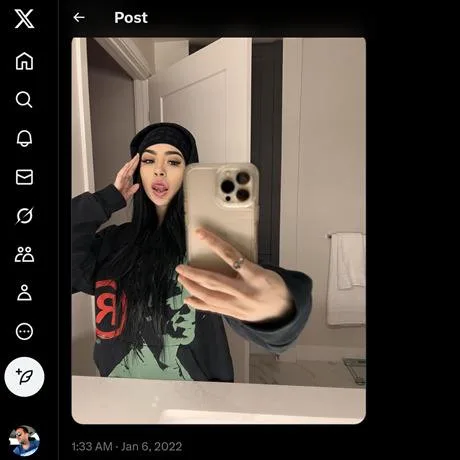460x460 pixels.
Task: Compose a new post with feather button
Action: tap(24, 377)
